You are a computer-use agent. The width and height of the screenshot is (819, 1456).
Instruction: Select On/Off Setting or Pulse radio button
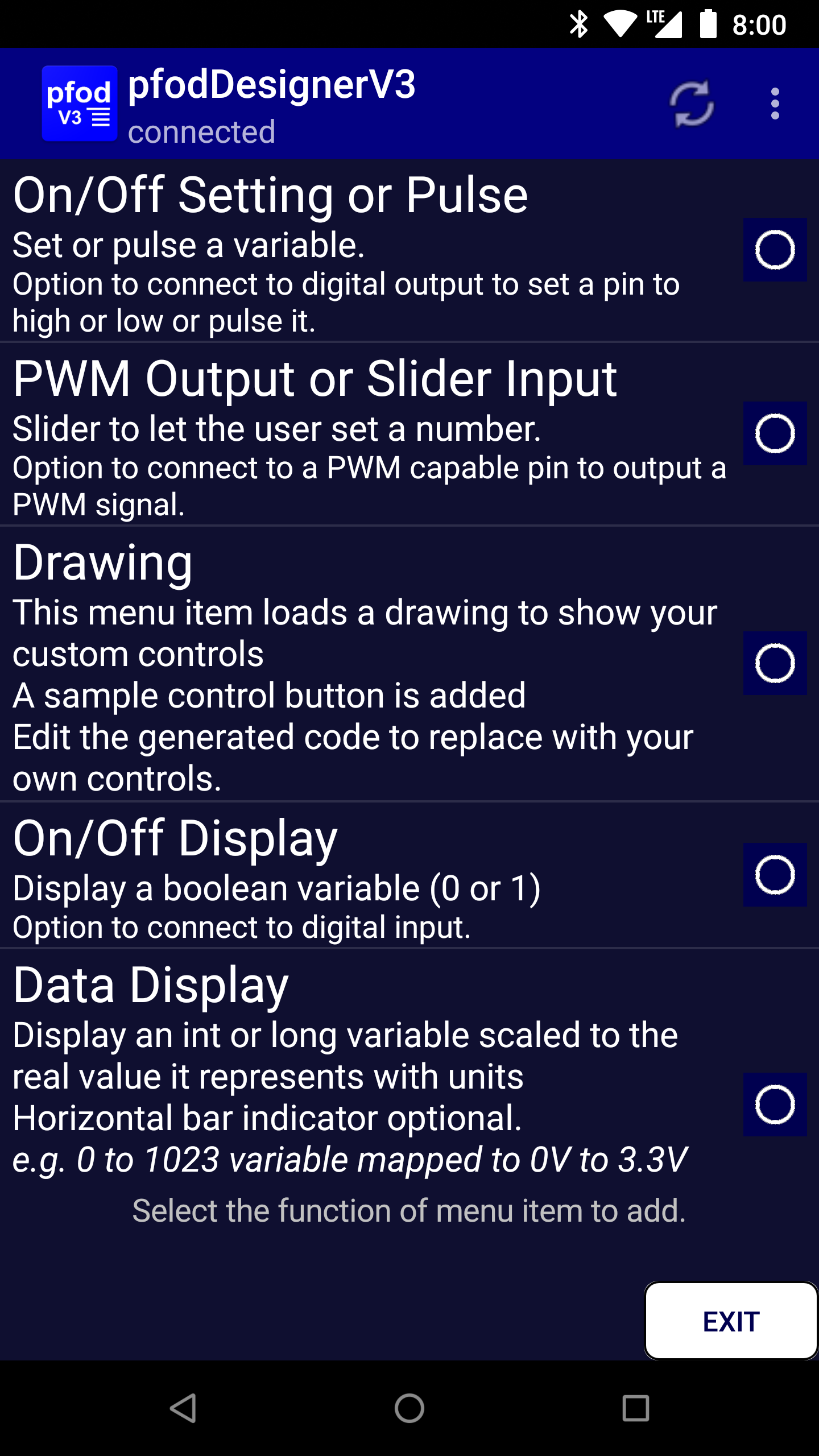775,250
